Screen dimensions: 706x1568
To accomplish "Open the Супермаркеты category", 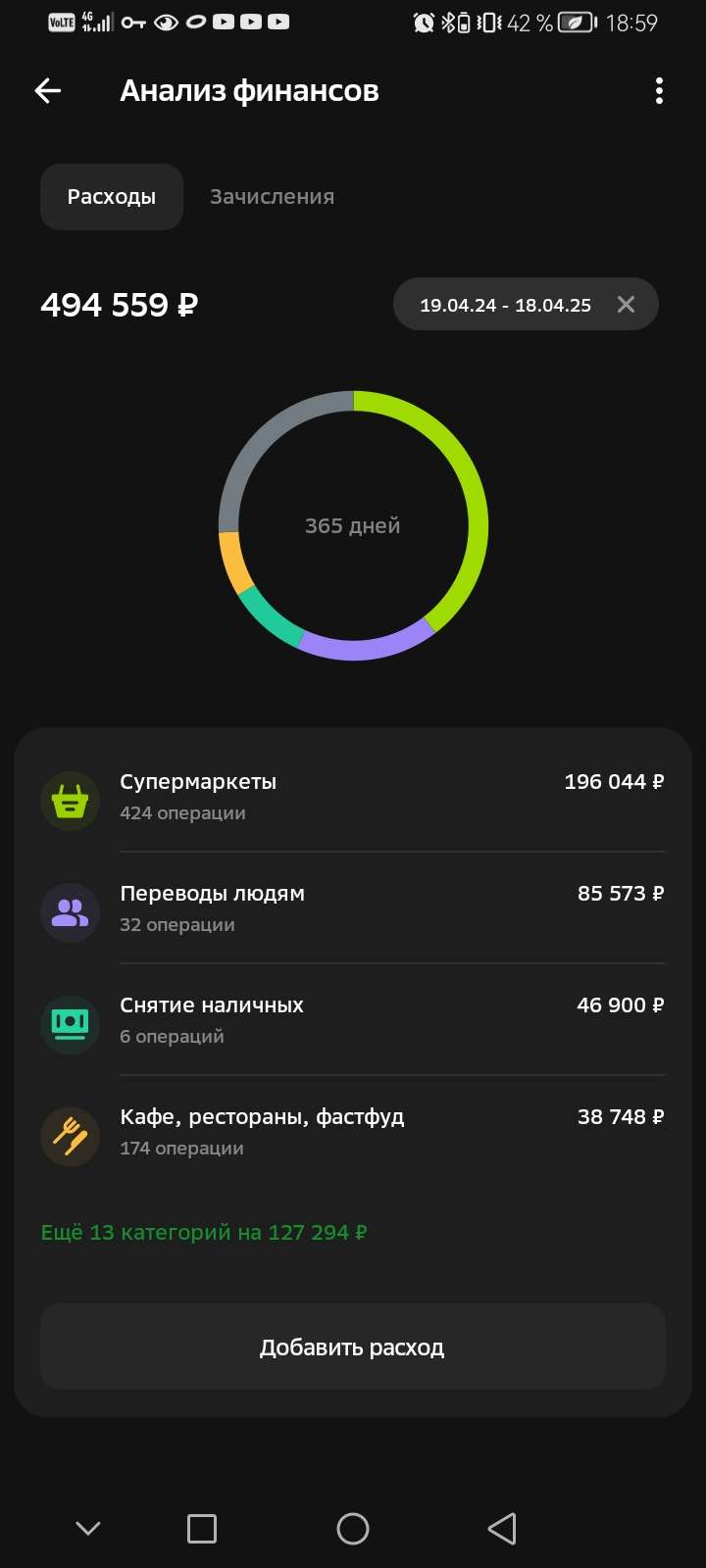I will click(353, 797).
